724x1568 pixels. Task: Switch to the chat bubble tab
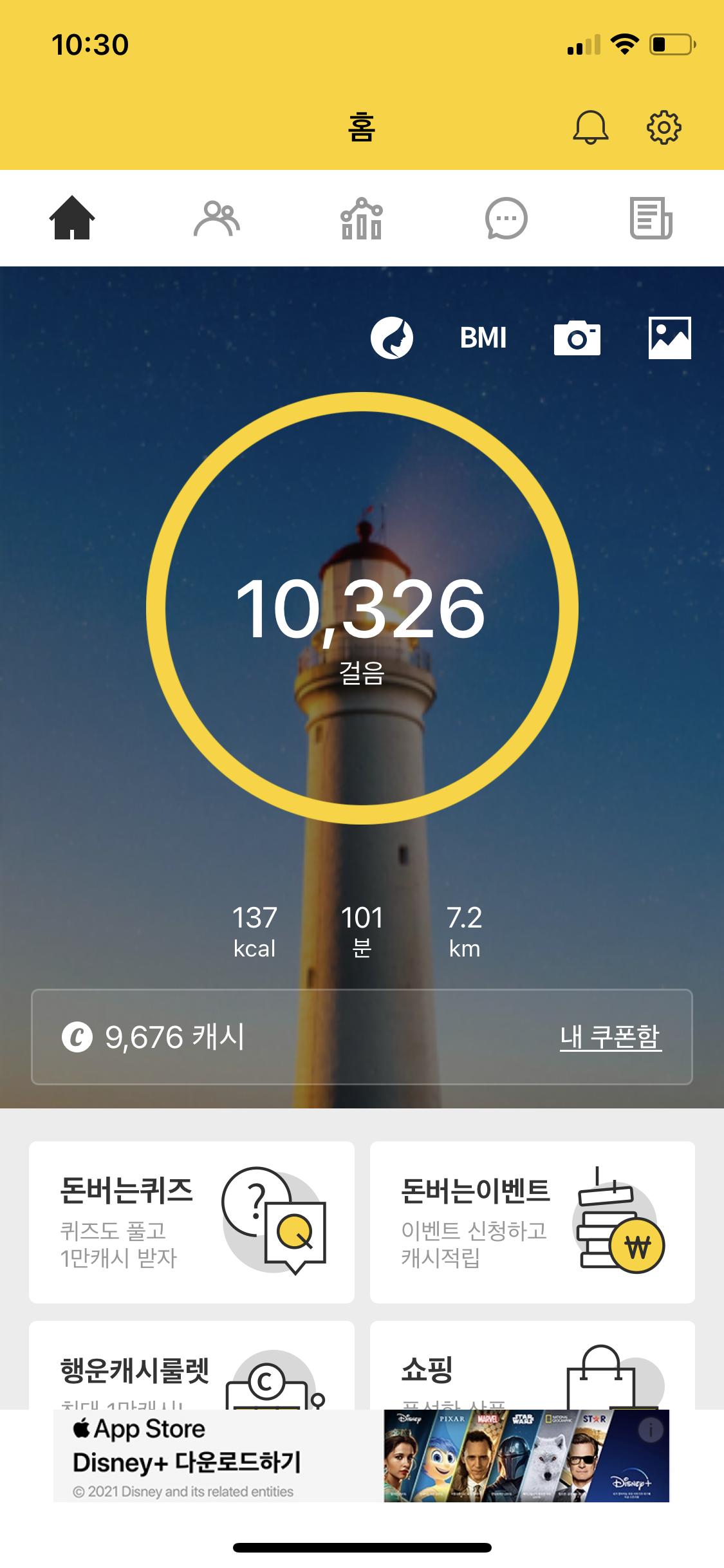[x=506, y=219]
